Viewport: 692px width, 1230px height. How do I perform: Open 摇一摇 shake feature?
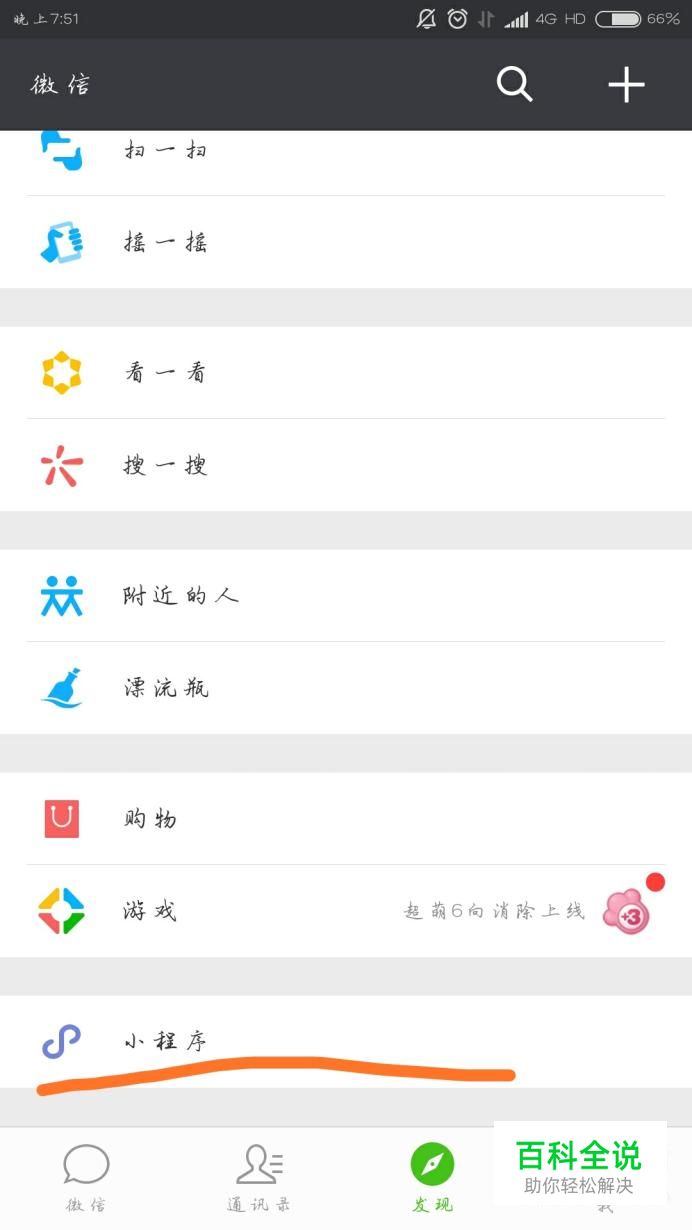click(165, 242)
